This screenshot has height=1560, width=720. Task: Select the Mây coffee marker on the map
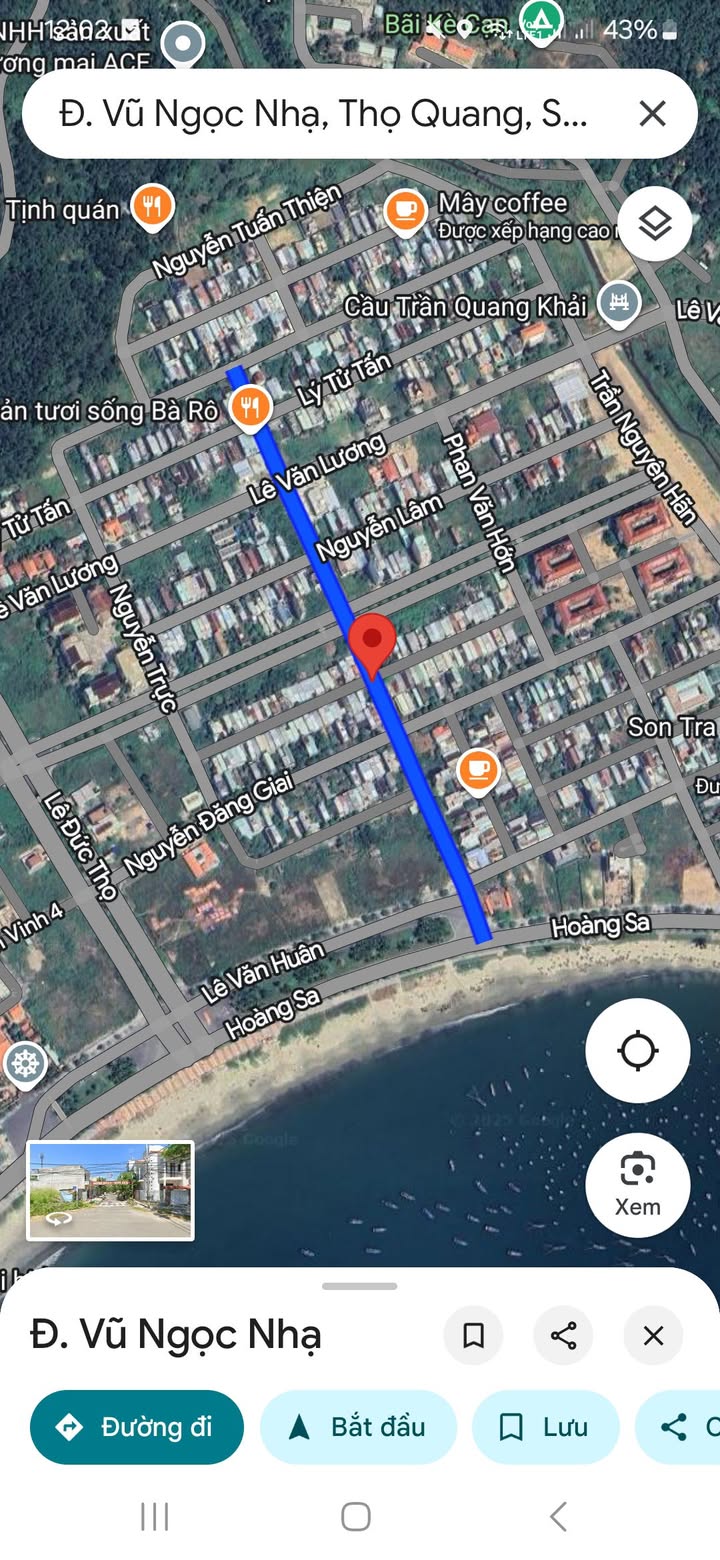[405, 210]
